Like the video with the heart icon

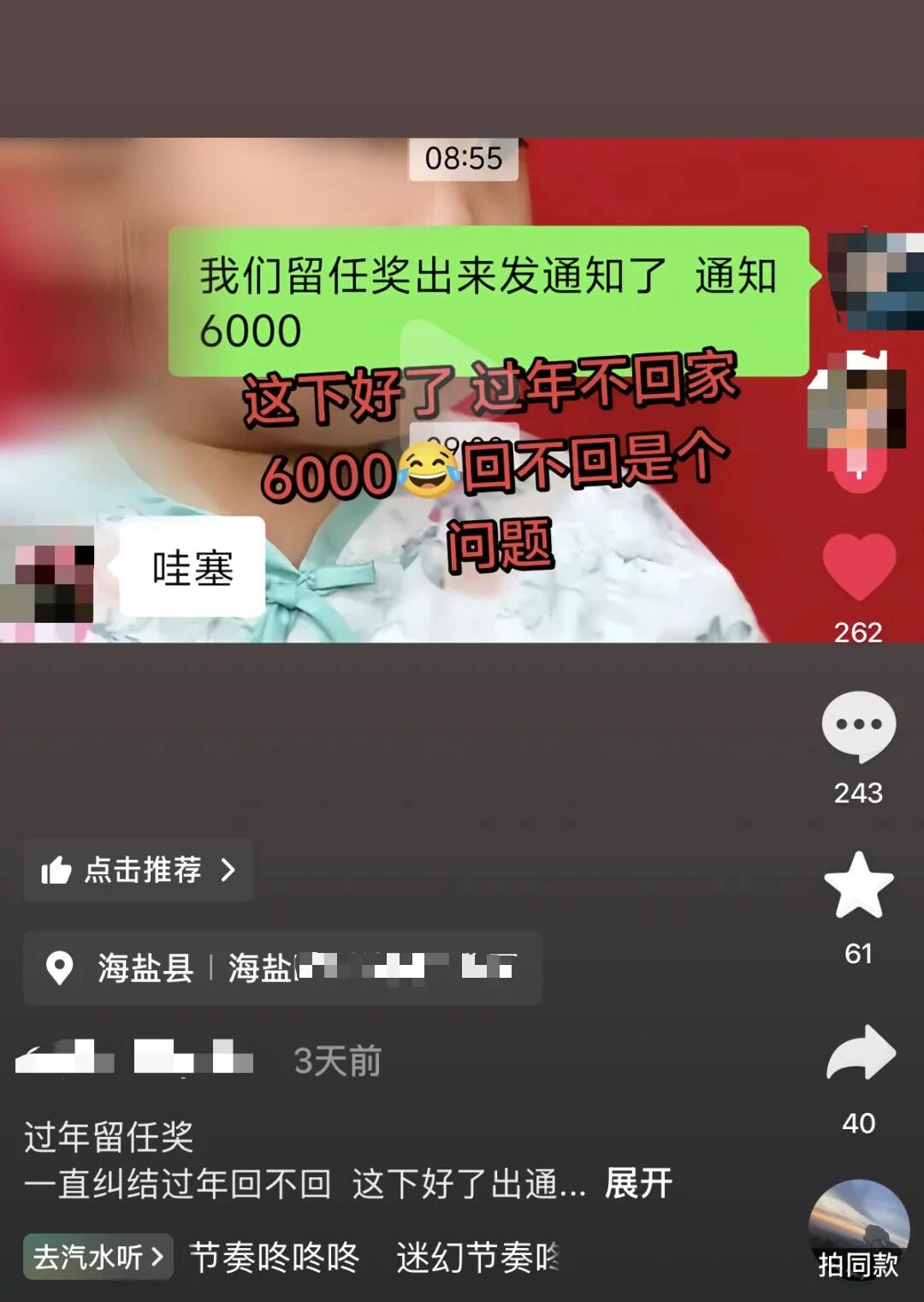pyautogui.click(x=858, y=567)
